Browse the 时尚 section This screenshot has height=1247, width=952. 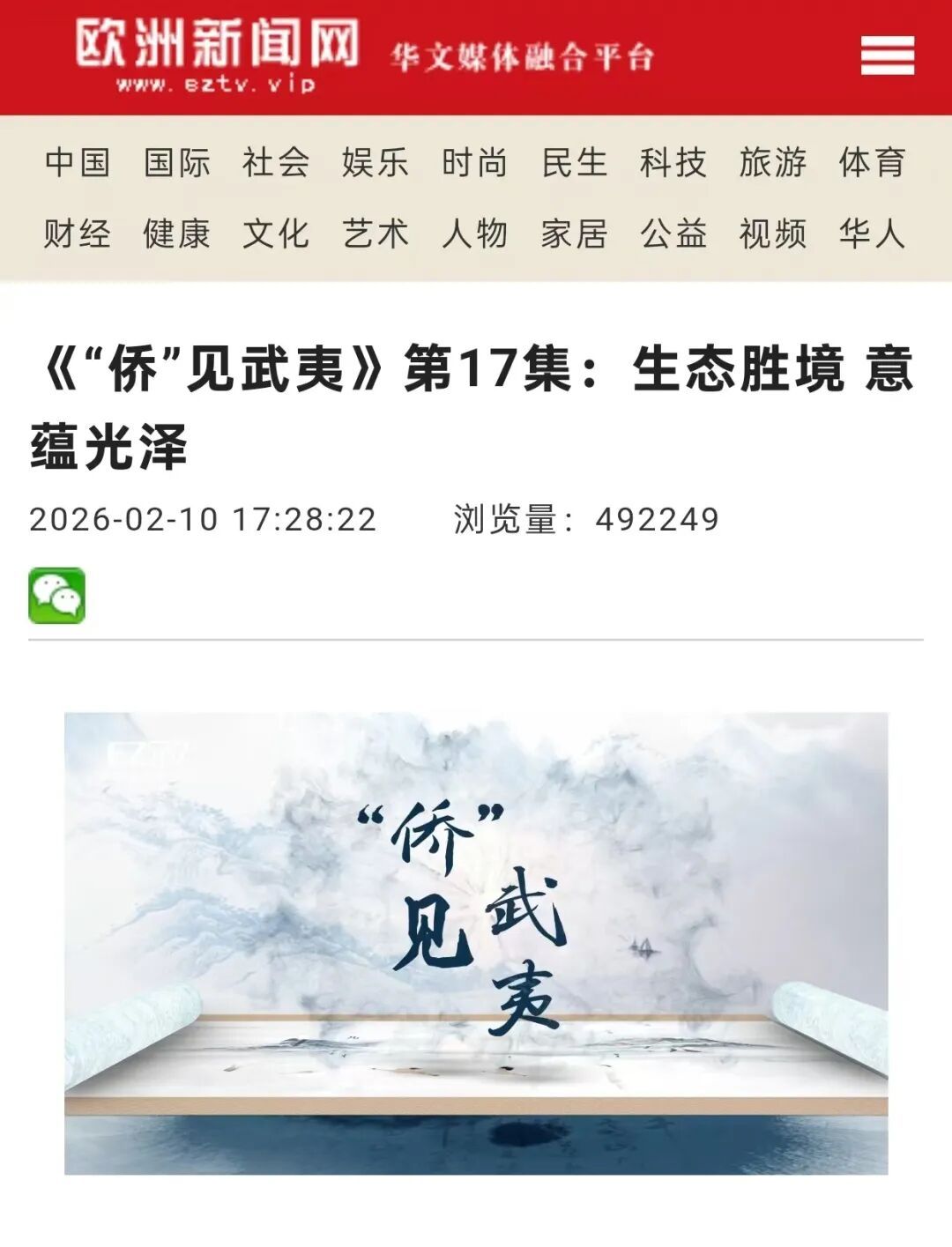474,163
